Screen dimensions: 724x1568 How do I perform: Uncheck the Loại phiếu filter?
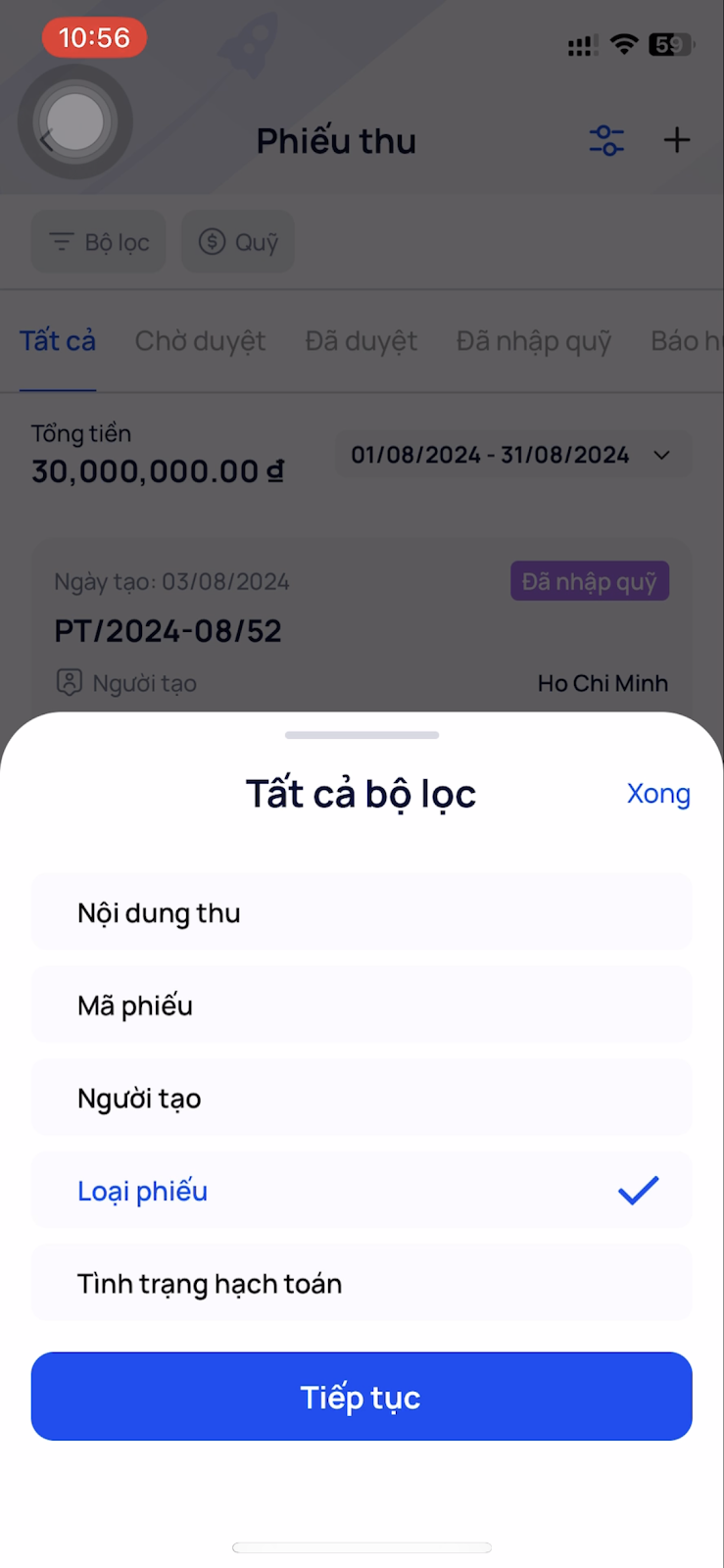(x=361, y=1191)
